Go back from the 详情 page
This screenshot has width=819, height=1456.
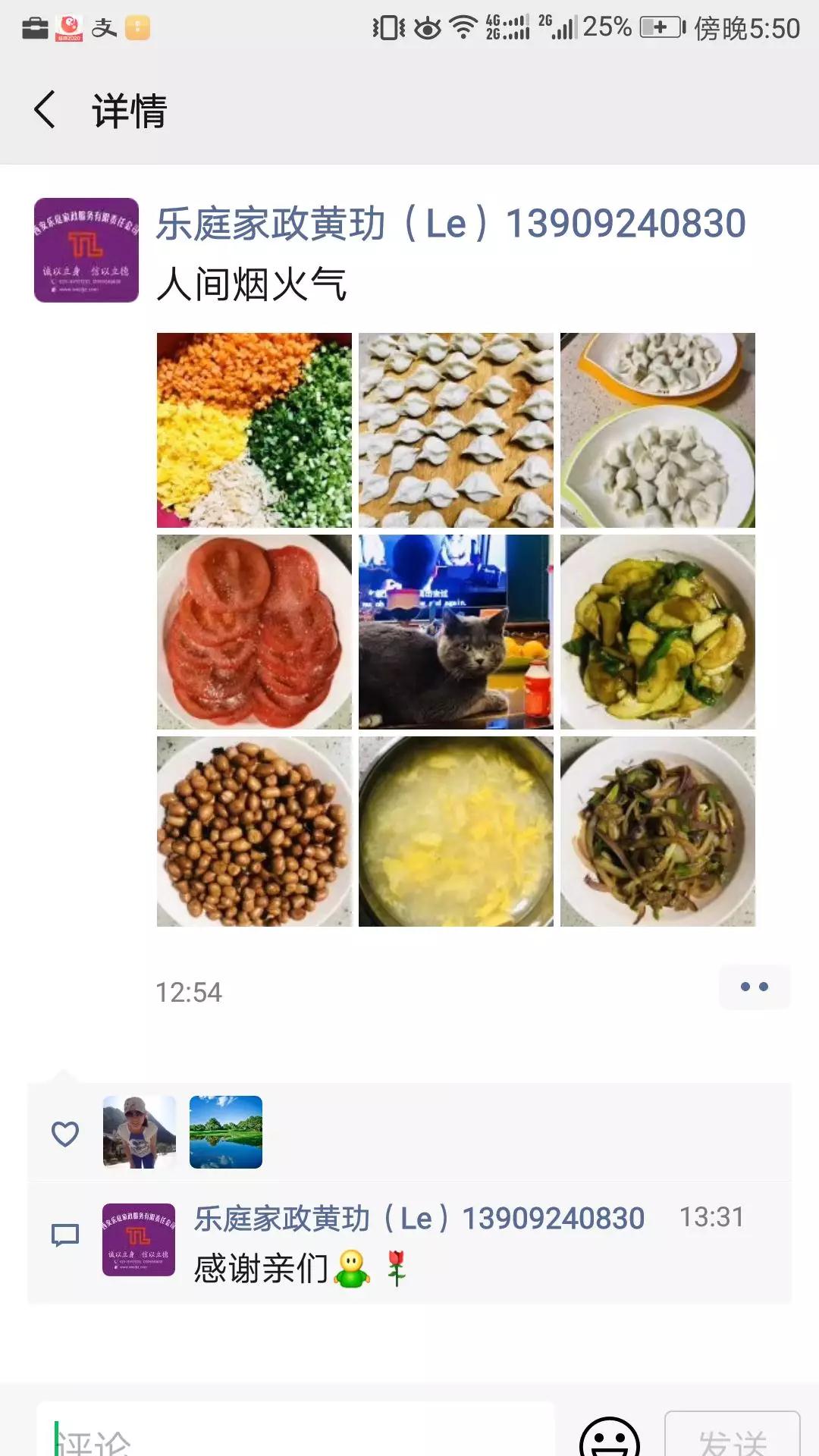coord(45,110)
